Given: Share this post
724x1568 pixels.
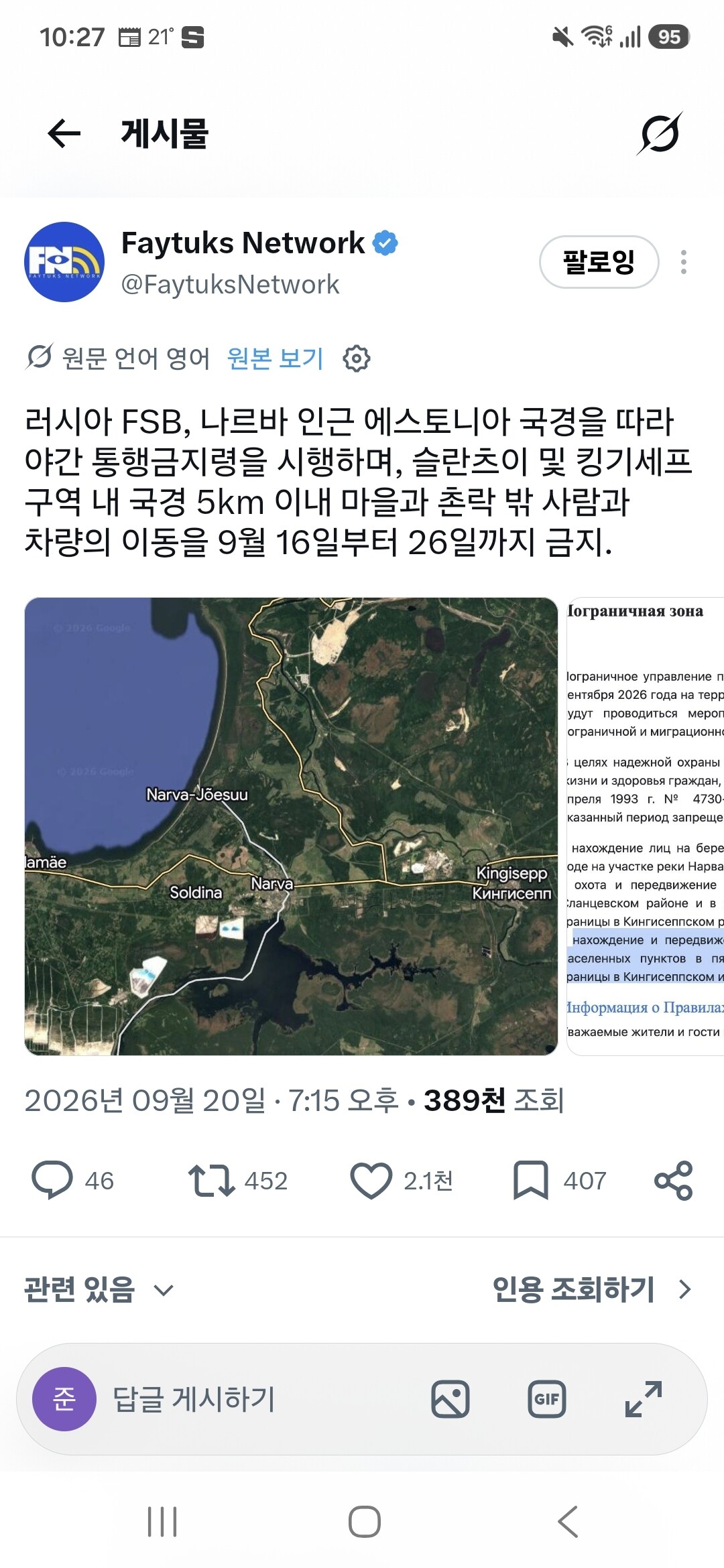Looking at the screenshot, I should pyautogui.click(x=673, y=1180).
